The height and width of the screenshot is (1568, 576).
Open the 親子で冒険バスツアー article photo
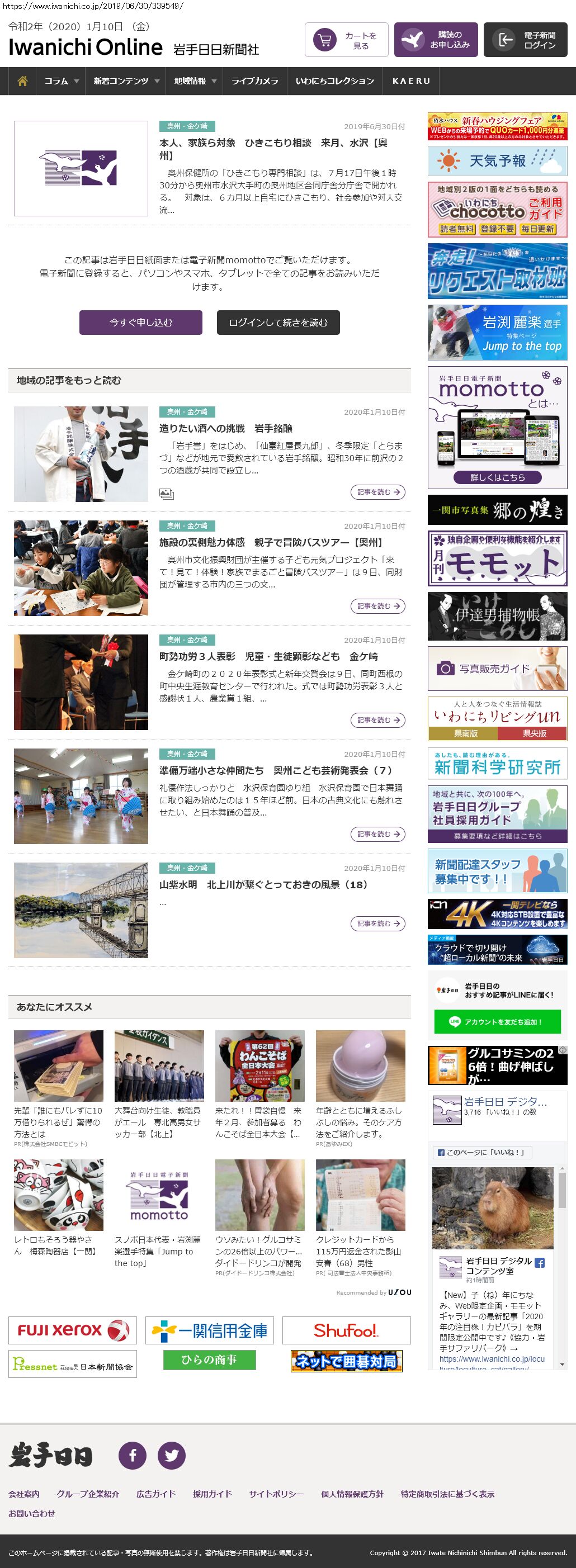[x=81, y=568]
